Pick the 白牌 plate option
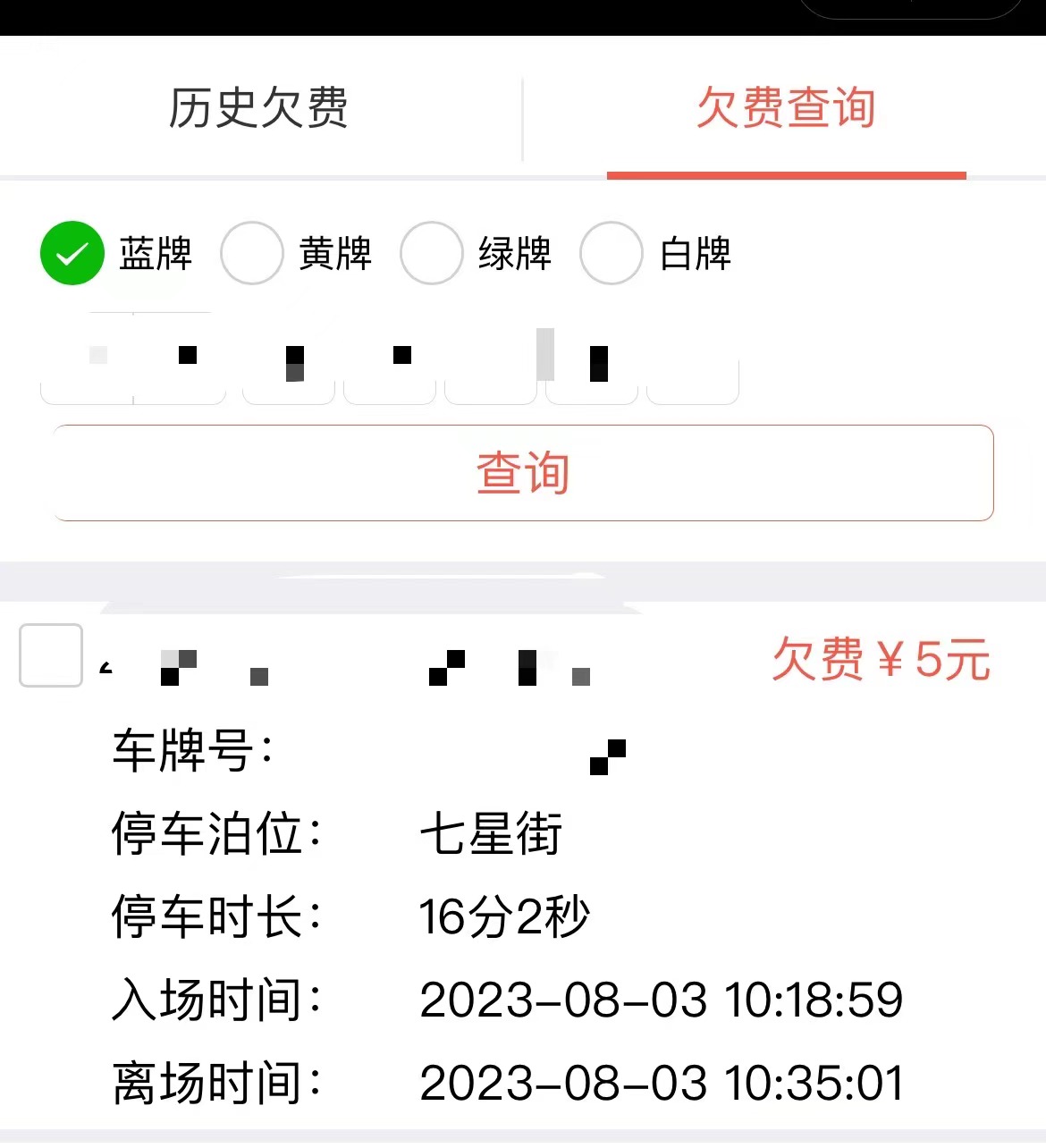This screenshot has width=1046, height=1148. [612, 254]
